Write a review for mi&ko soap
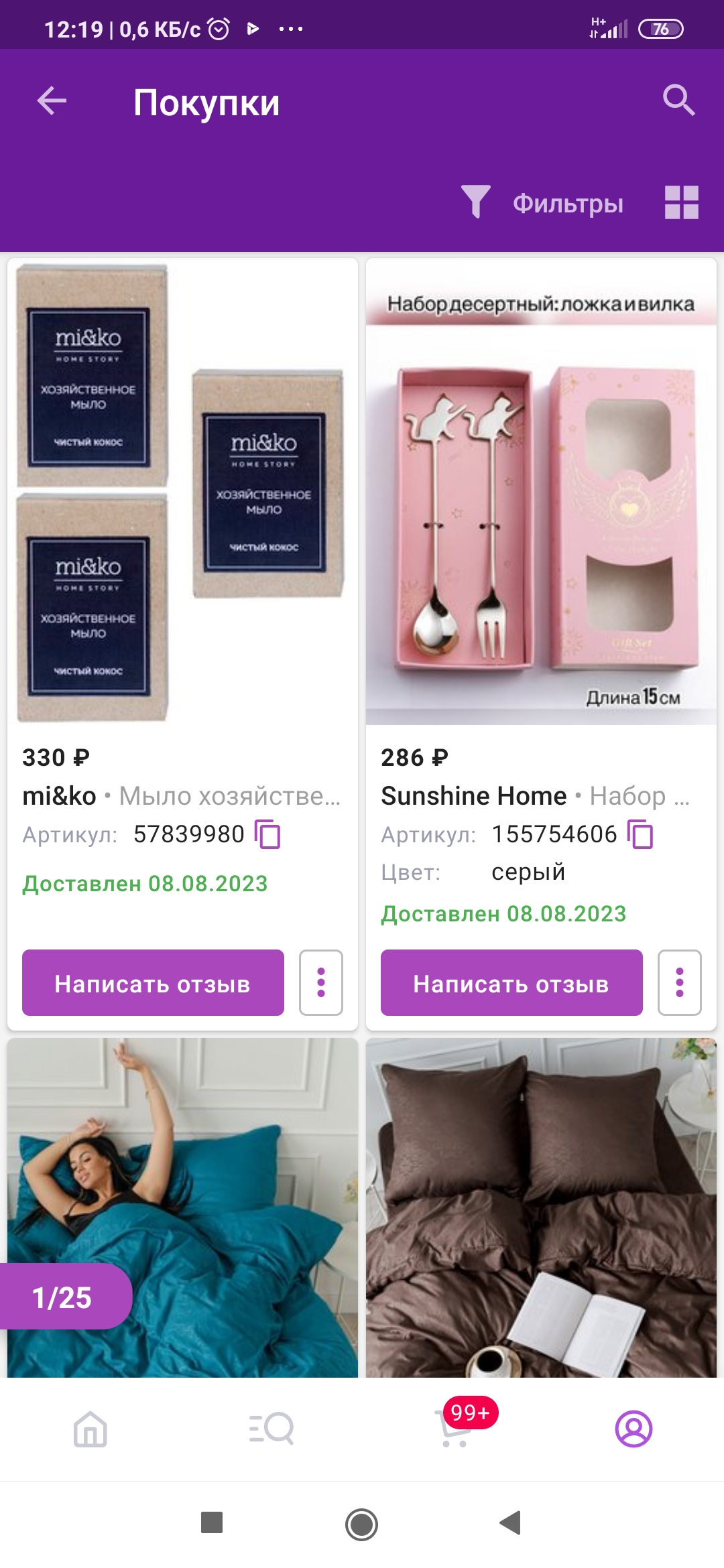Viewport: 724px width, 1568px height. coord(153,983)
